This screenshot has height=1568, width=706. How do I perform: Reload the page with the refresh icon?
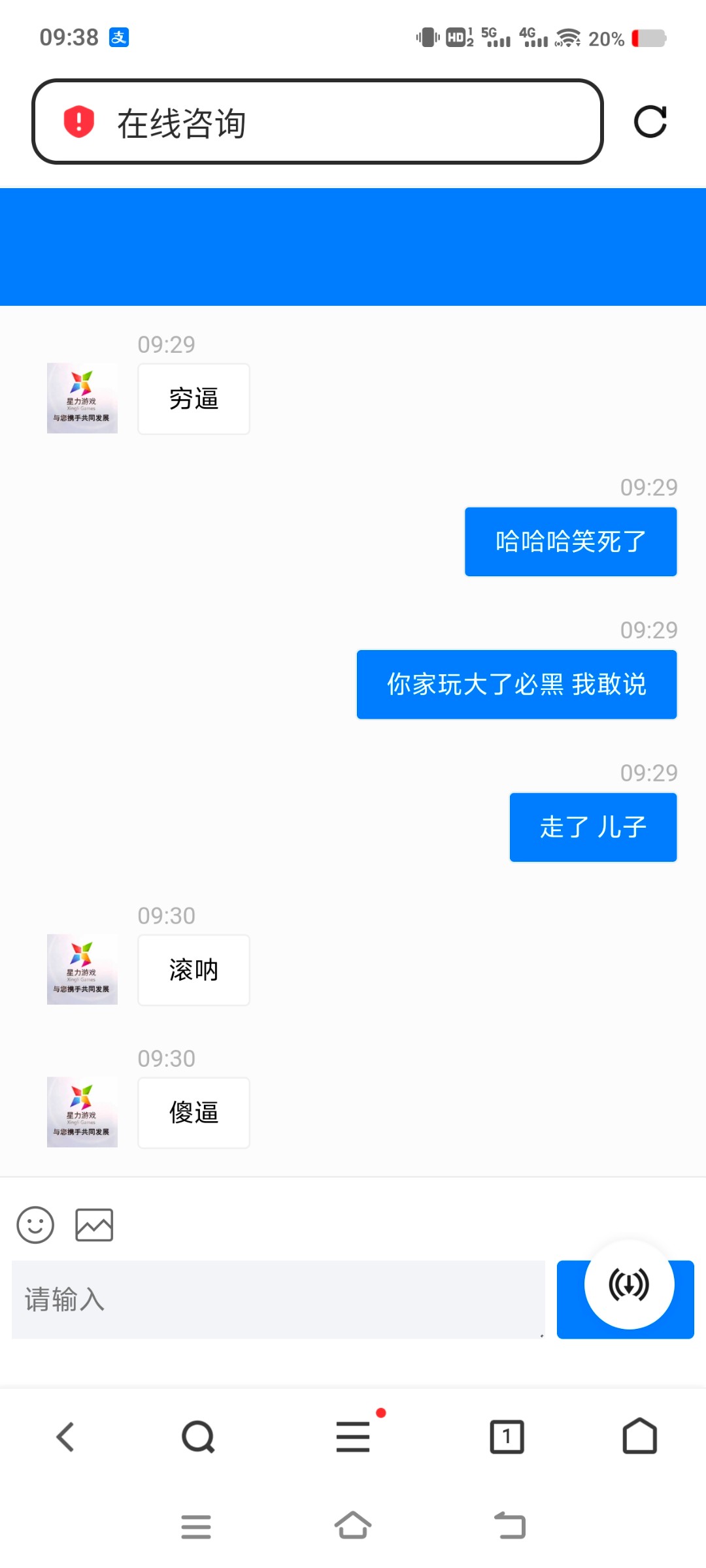652,122
